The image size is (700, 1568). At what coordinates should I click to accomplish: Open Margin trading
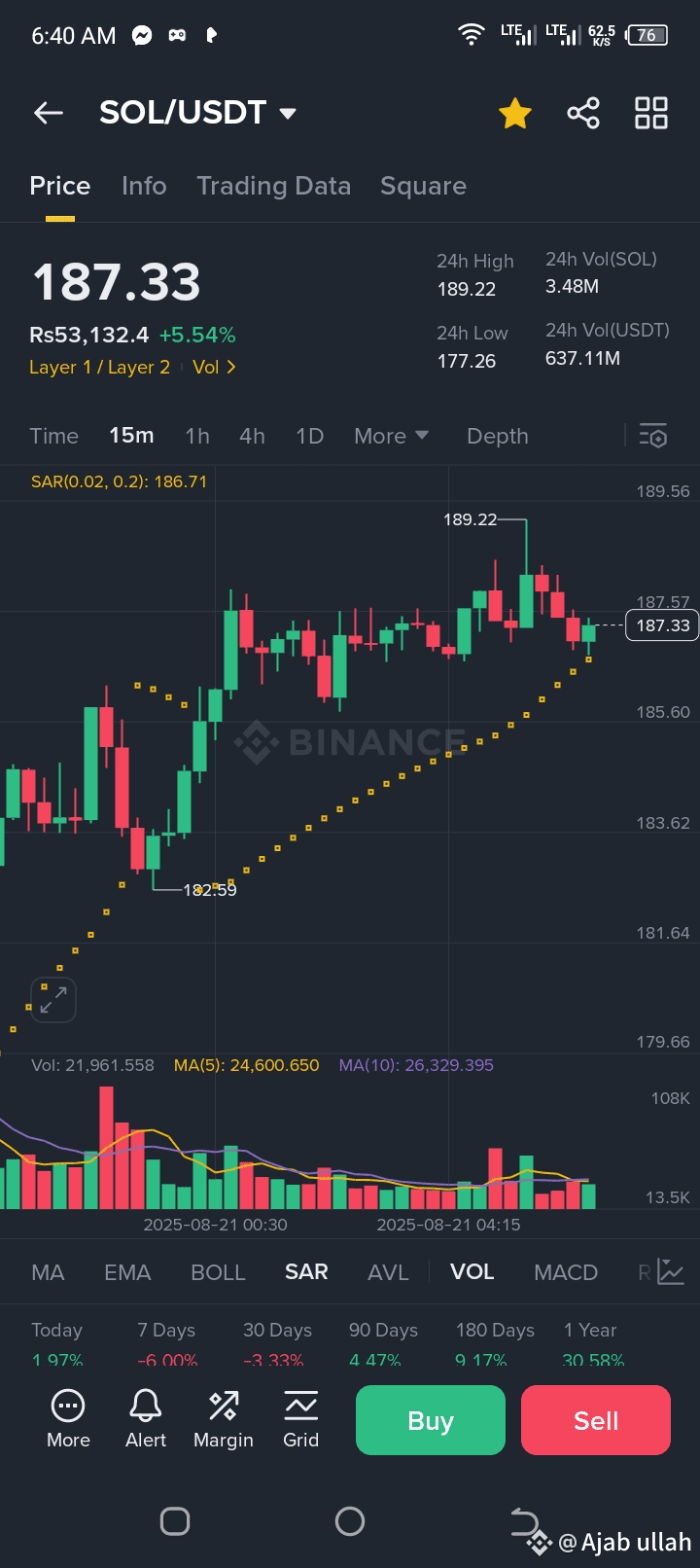pyautogui.click(x=224, y=1418)
